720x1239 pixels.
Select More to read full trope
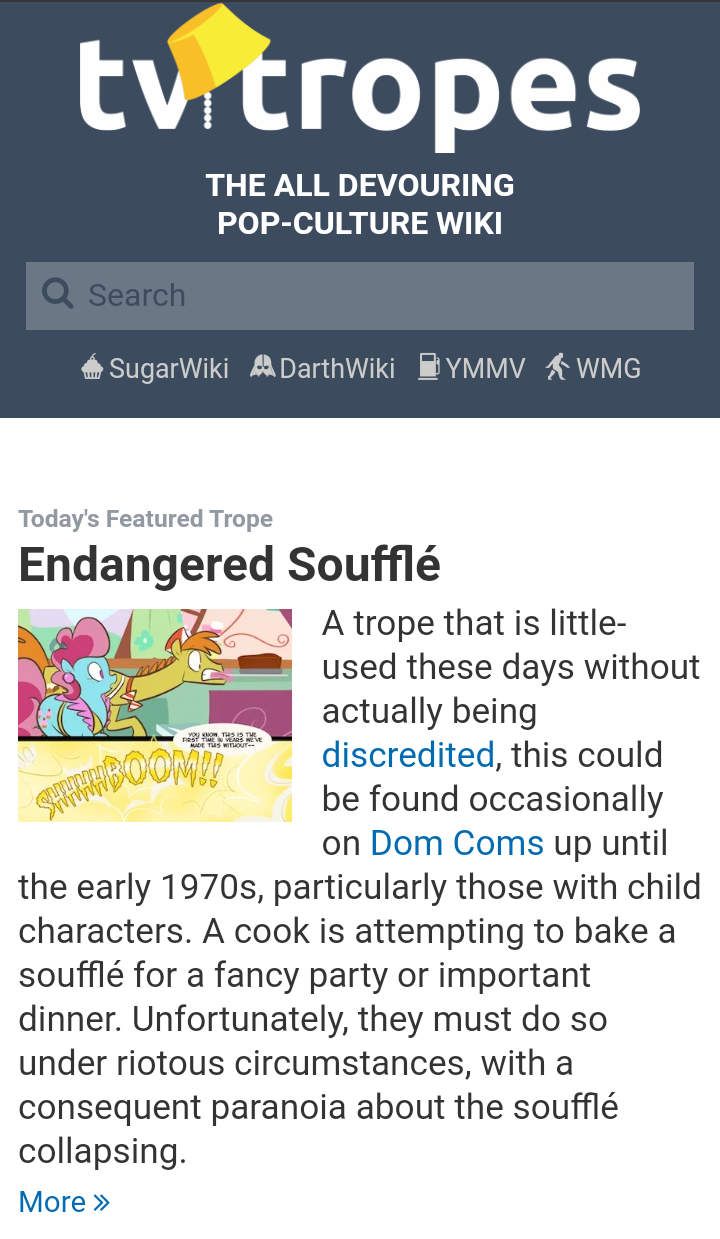click(x=64, y=1201)
